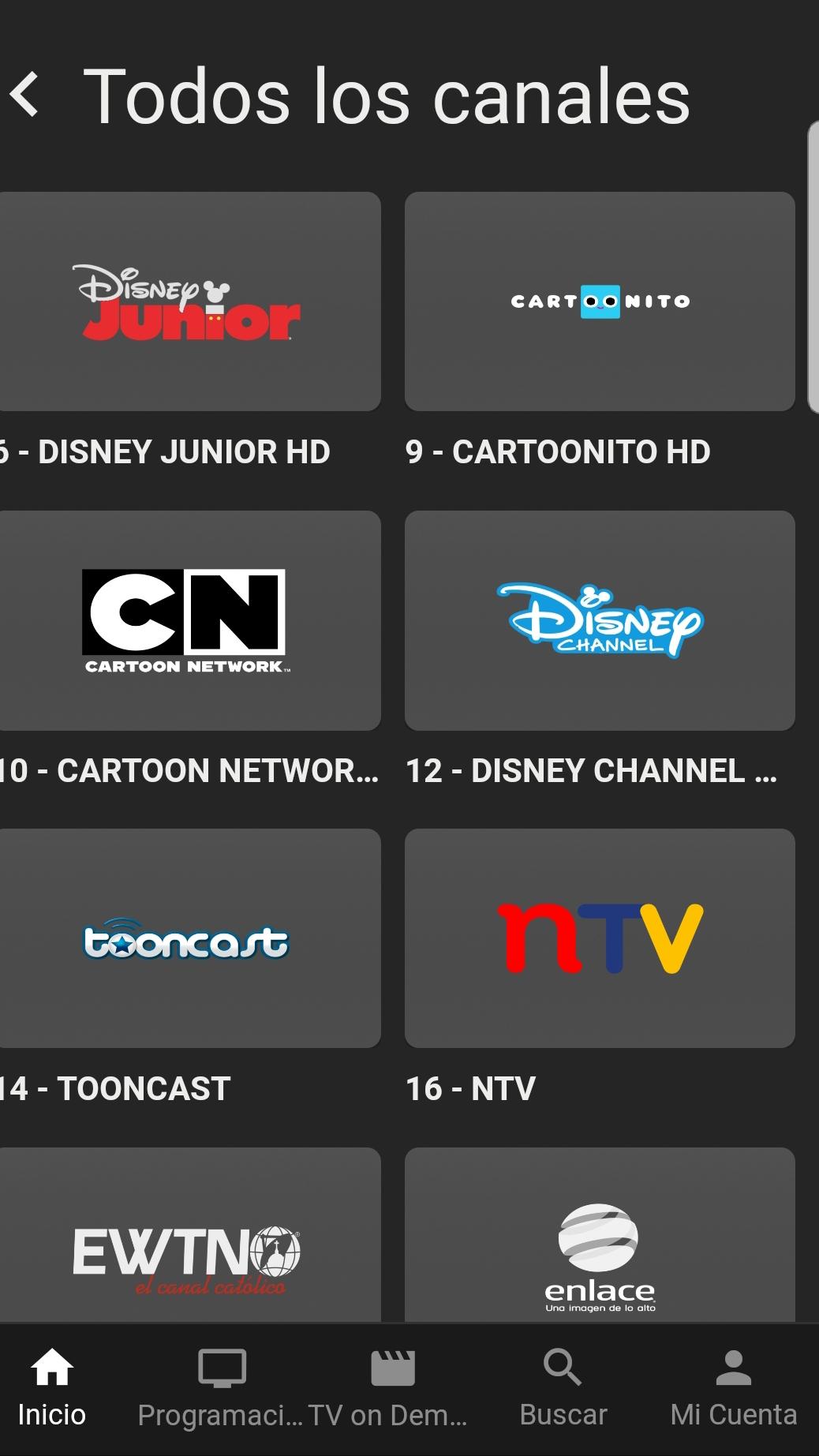This screenshot has height=1456, width=819.
Task: Select the EWTN channel tile
Action: (189, 1235)
